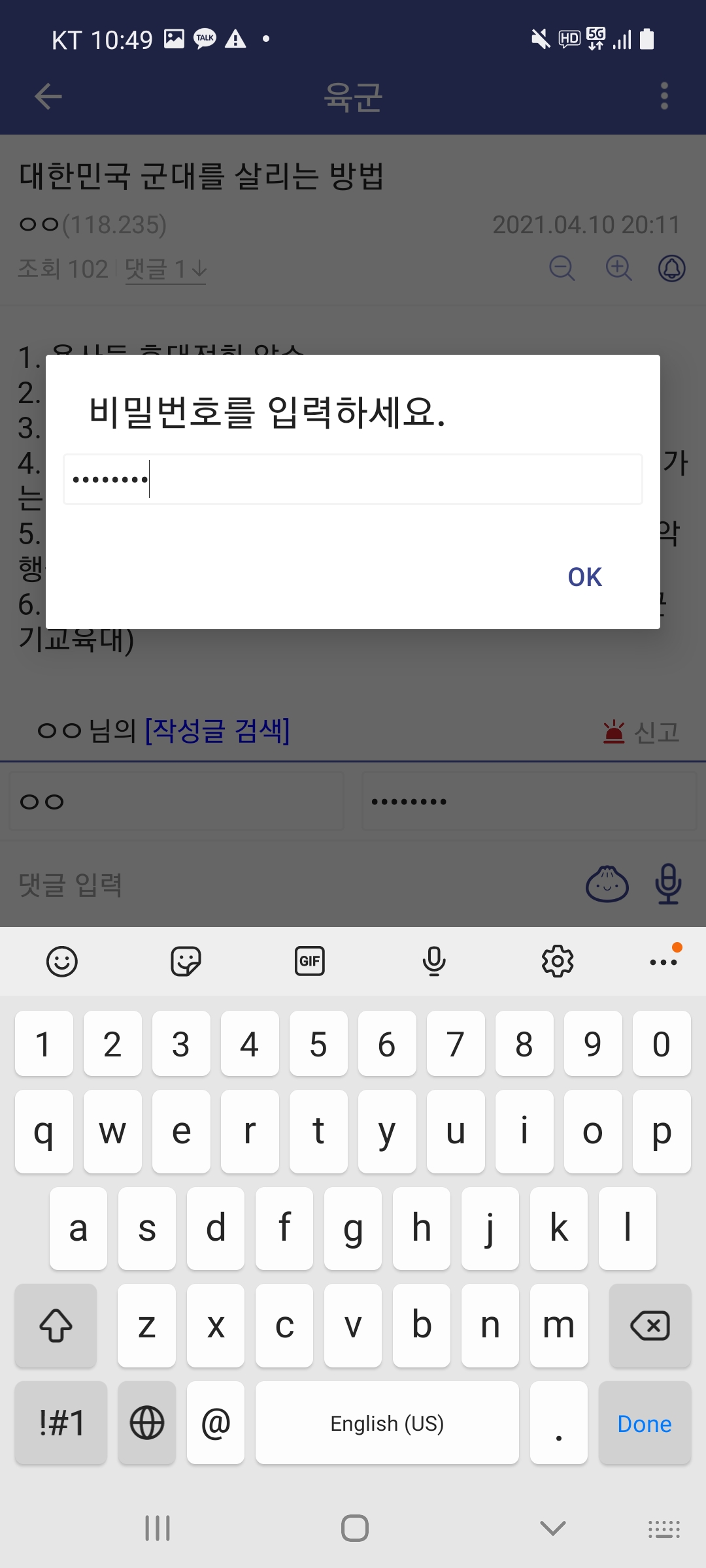The height and width of the screenshot is (1568, 706).
Task: Start keyboard voice input
Action: [x=434, y=961]
